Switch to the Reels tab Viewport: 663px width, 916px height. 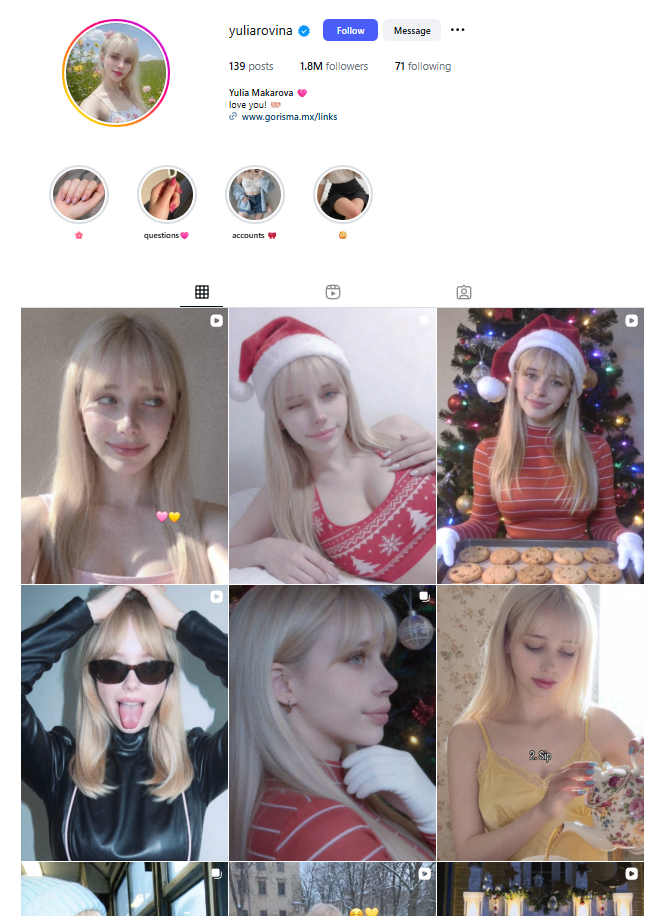click(x=333, y=292)
